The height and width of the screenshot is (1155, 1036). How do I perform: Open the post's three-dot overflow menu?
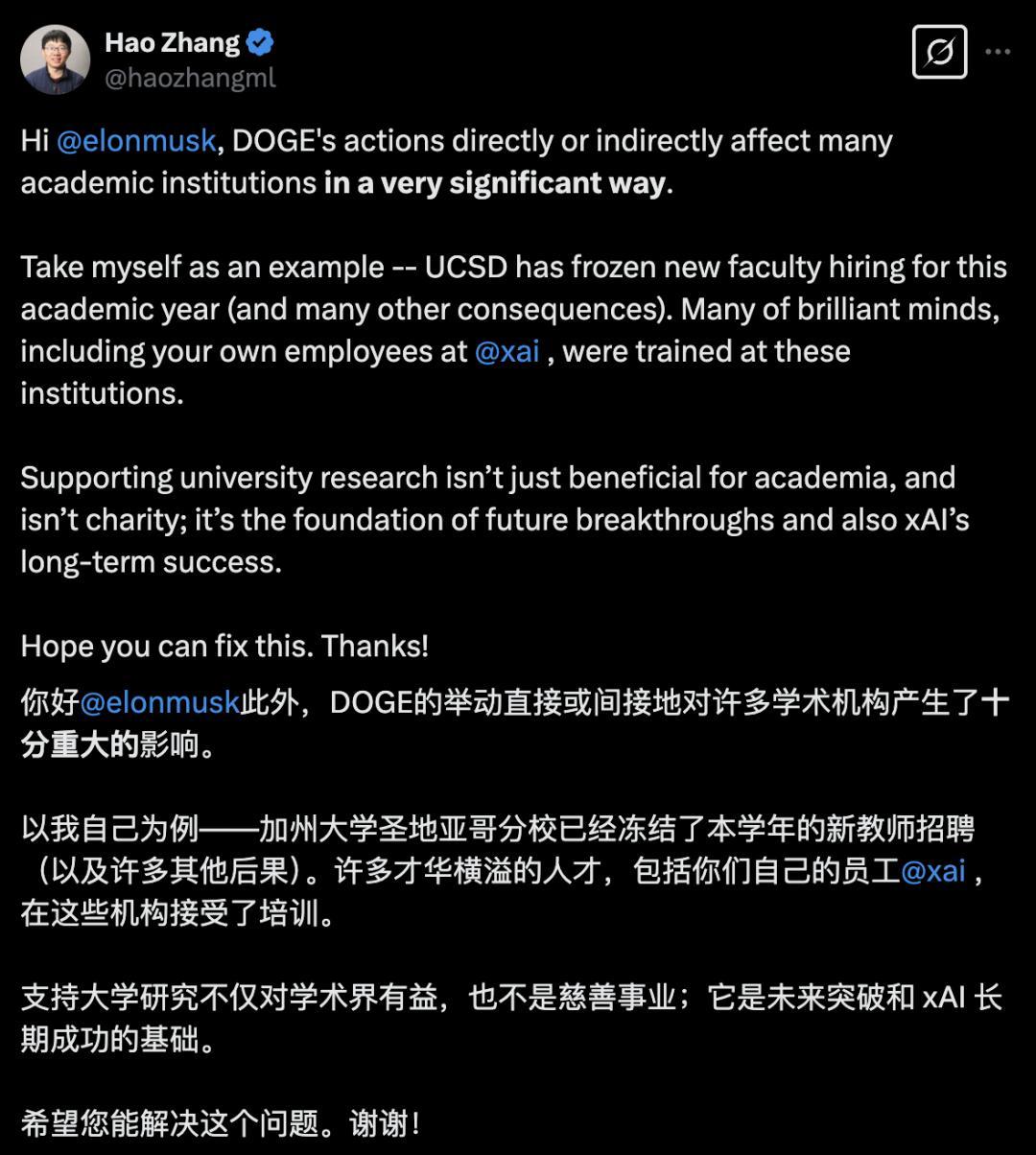pos(999,52)
